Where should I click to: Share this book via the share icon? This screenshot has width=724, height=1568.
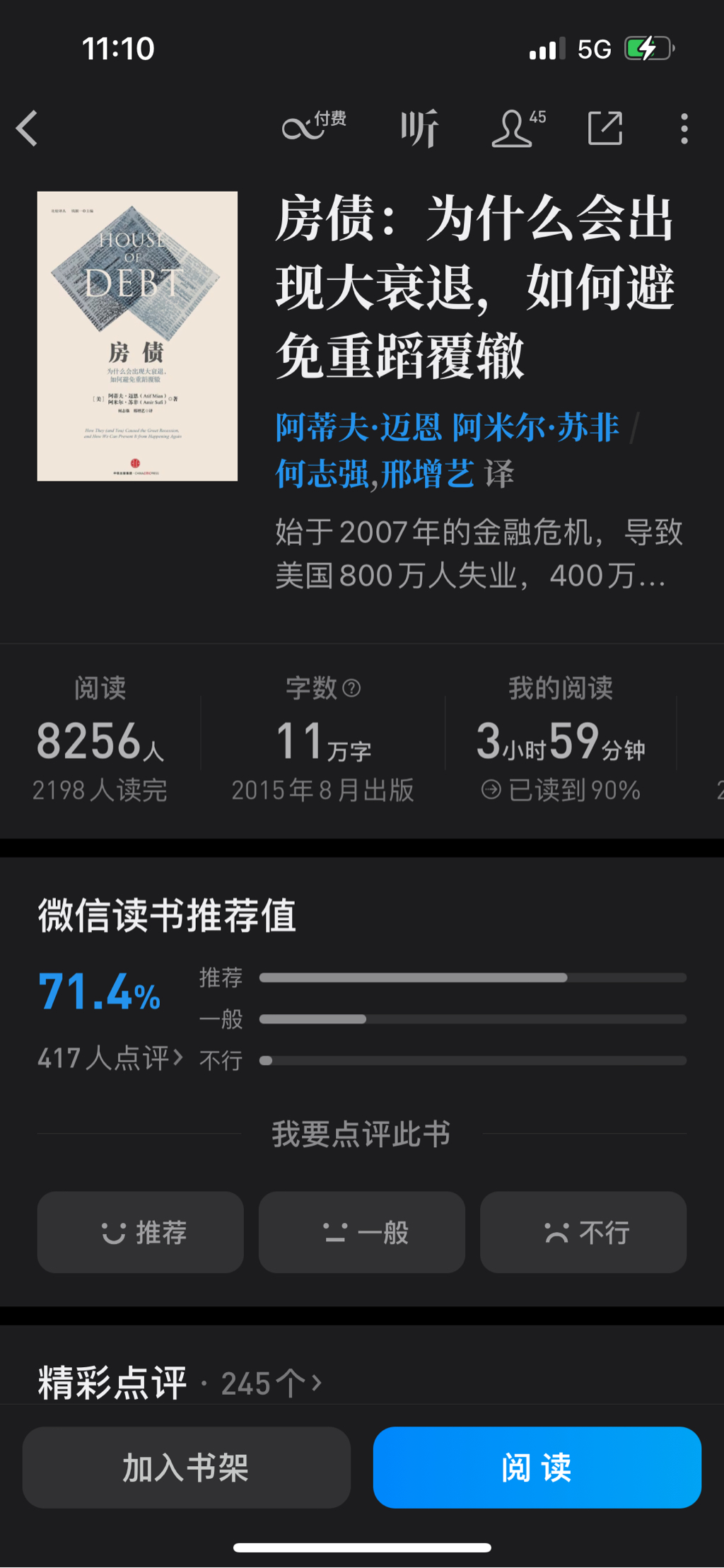(x=605, y=129)
